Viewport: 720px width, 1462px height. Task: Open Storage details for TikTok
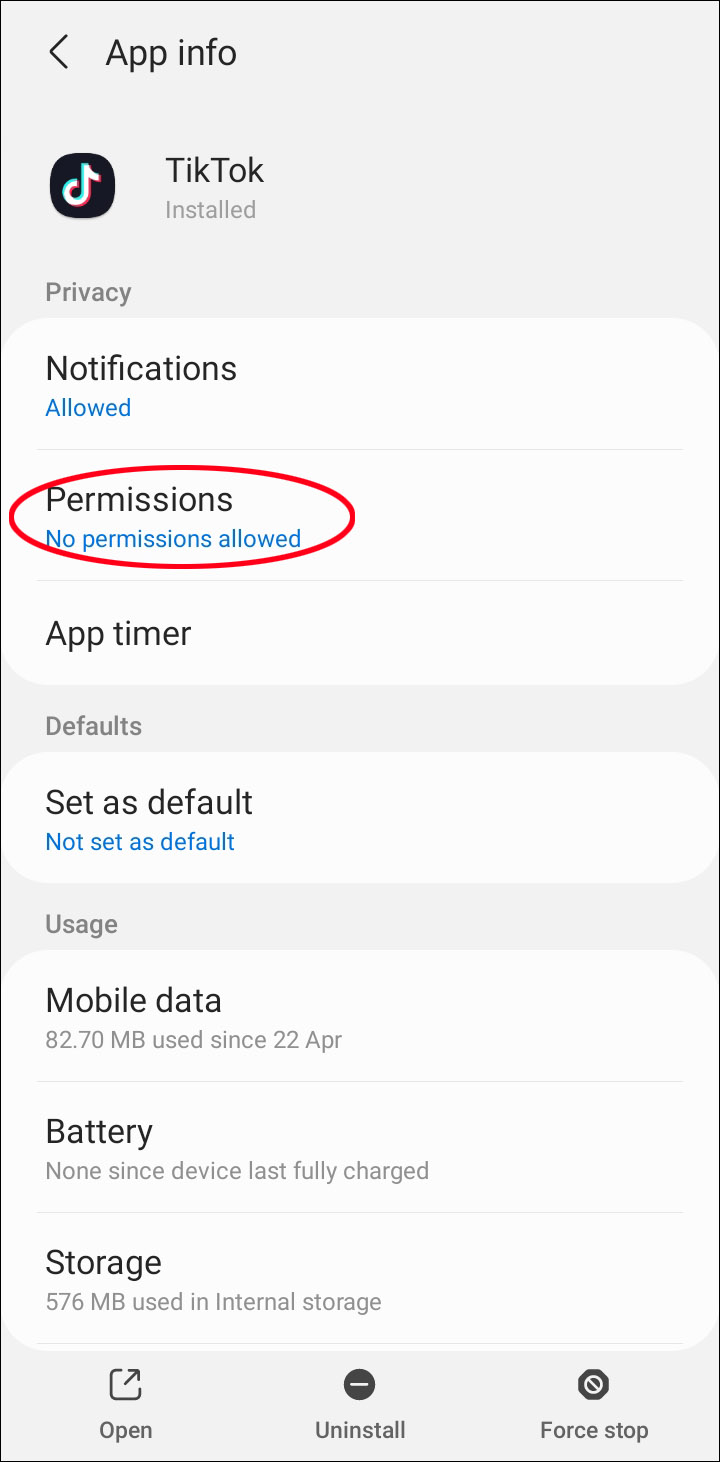coord(360,1279)
